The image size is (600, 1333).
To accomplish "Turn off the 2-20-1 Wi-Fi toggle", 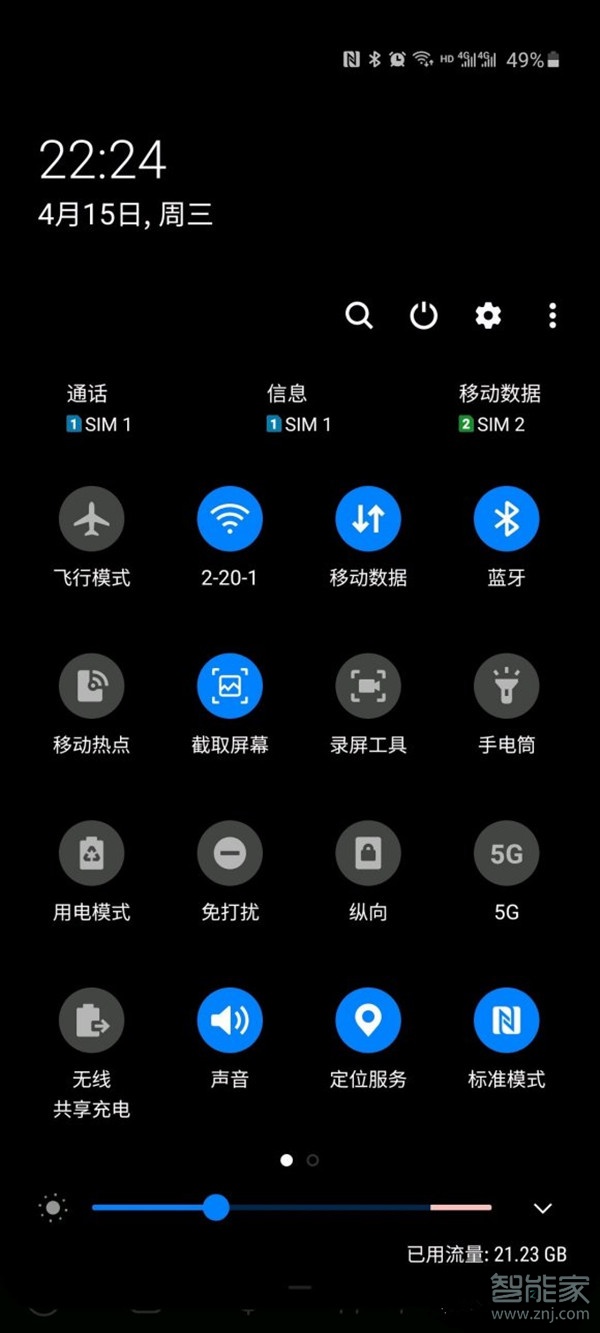I will click(230, 519).
